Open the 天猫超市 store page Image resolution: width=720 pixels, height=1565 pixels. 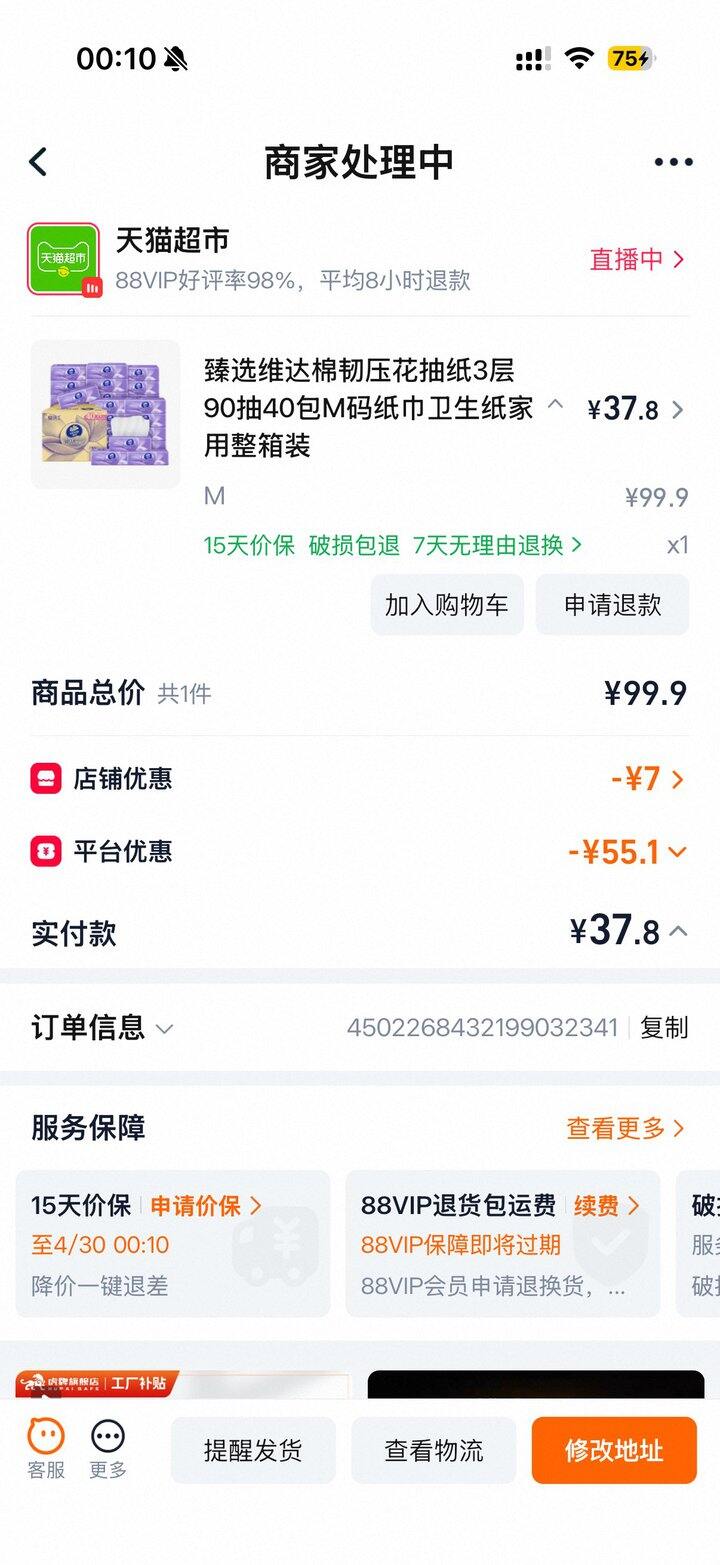click(172, 240)
